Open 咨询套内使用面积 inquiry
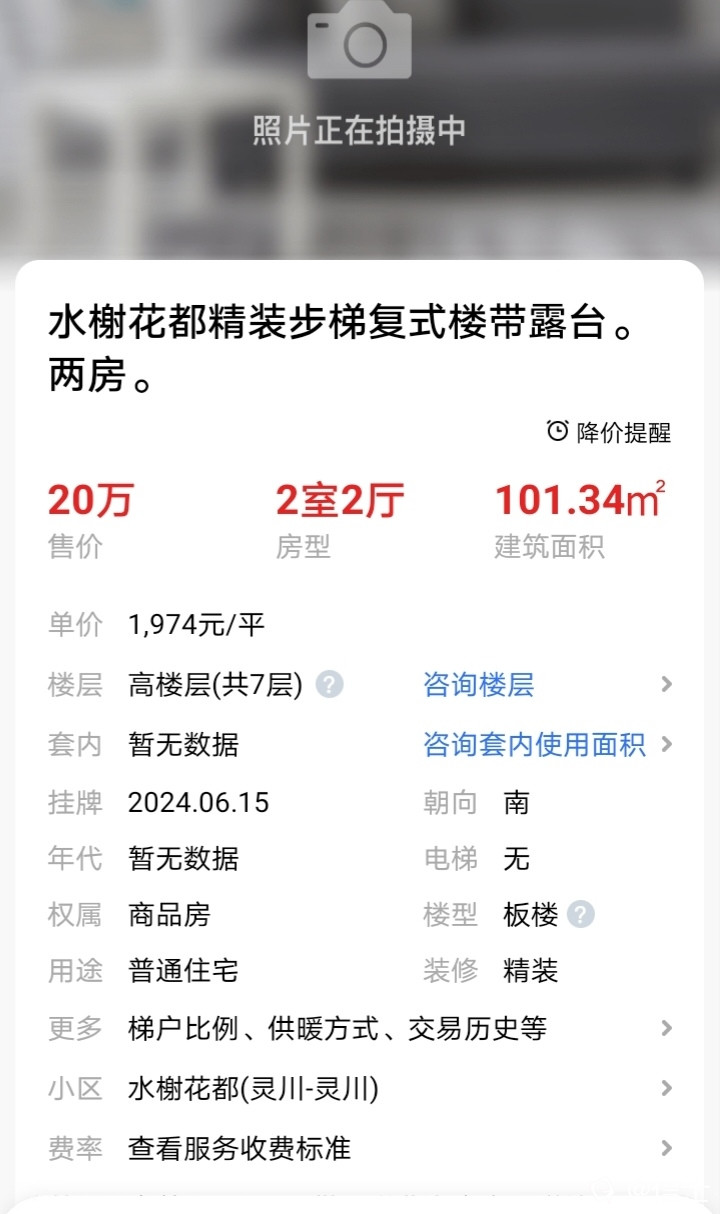 pyautogui.click(x=535, y=745)
